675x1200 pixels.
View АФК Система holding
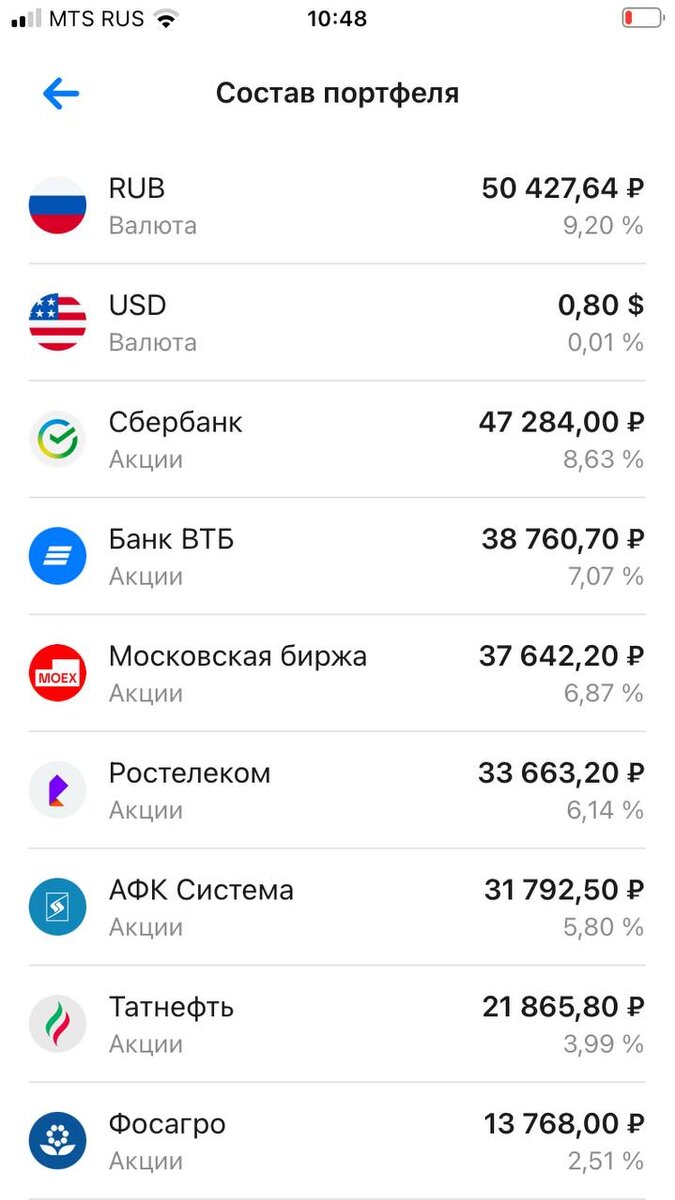point(337,908)
